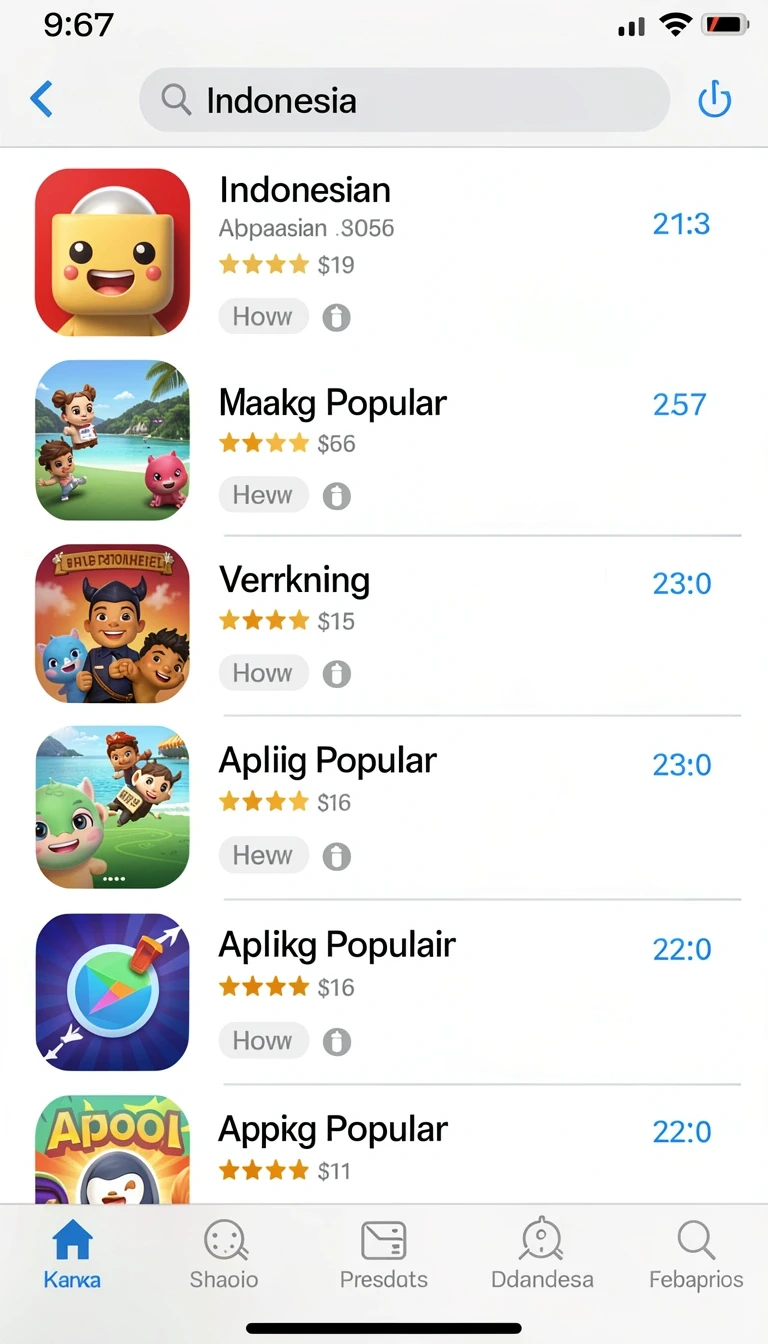Open the Maakg Popular app result

tap(384, 440)
